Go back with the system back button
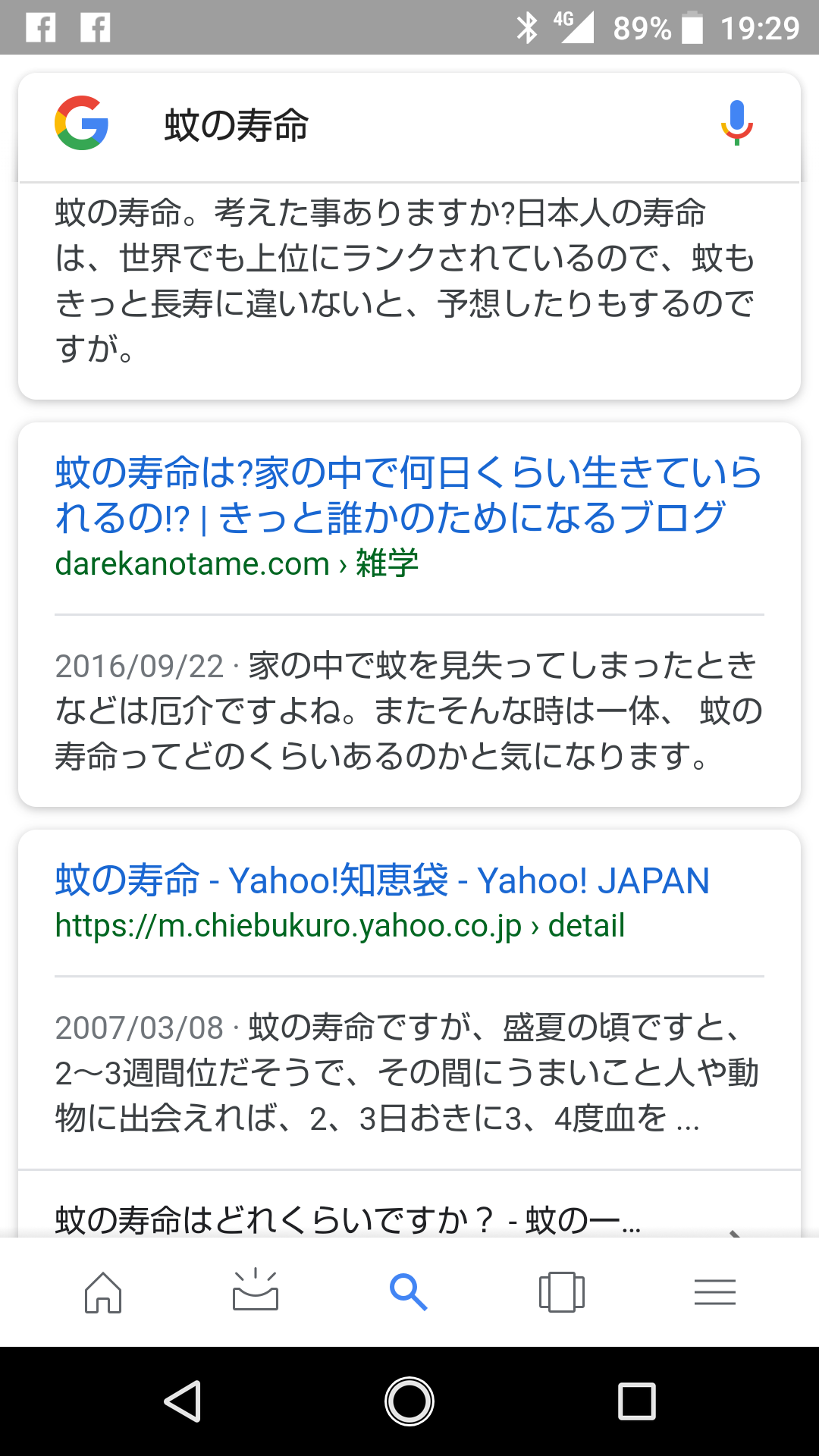The width and height of the screenshot is (819, 1456). (183, 1401)
